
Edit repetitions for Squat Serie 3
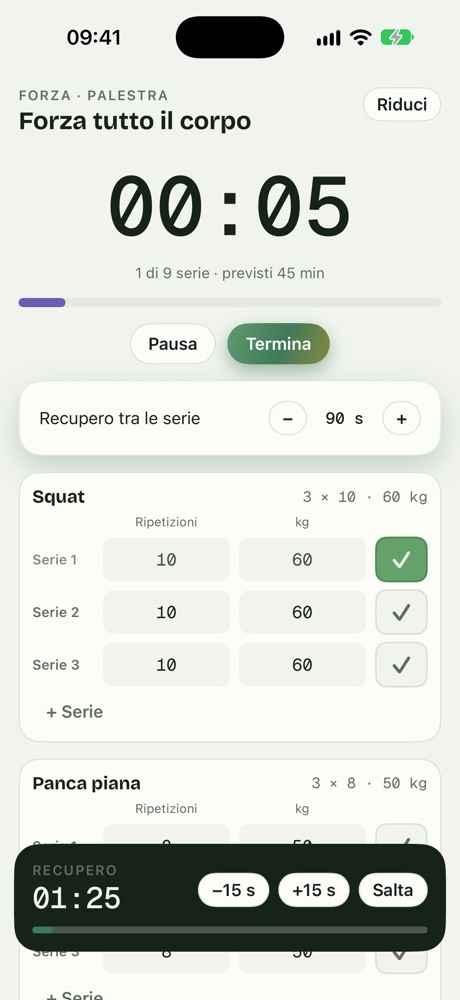pyautogui.click(x=167, y=665)
